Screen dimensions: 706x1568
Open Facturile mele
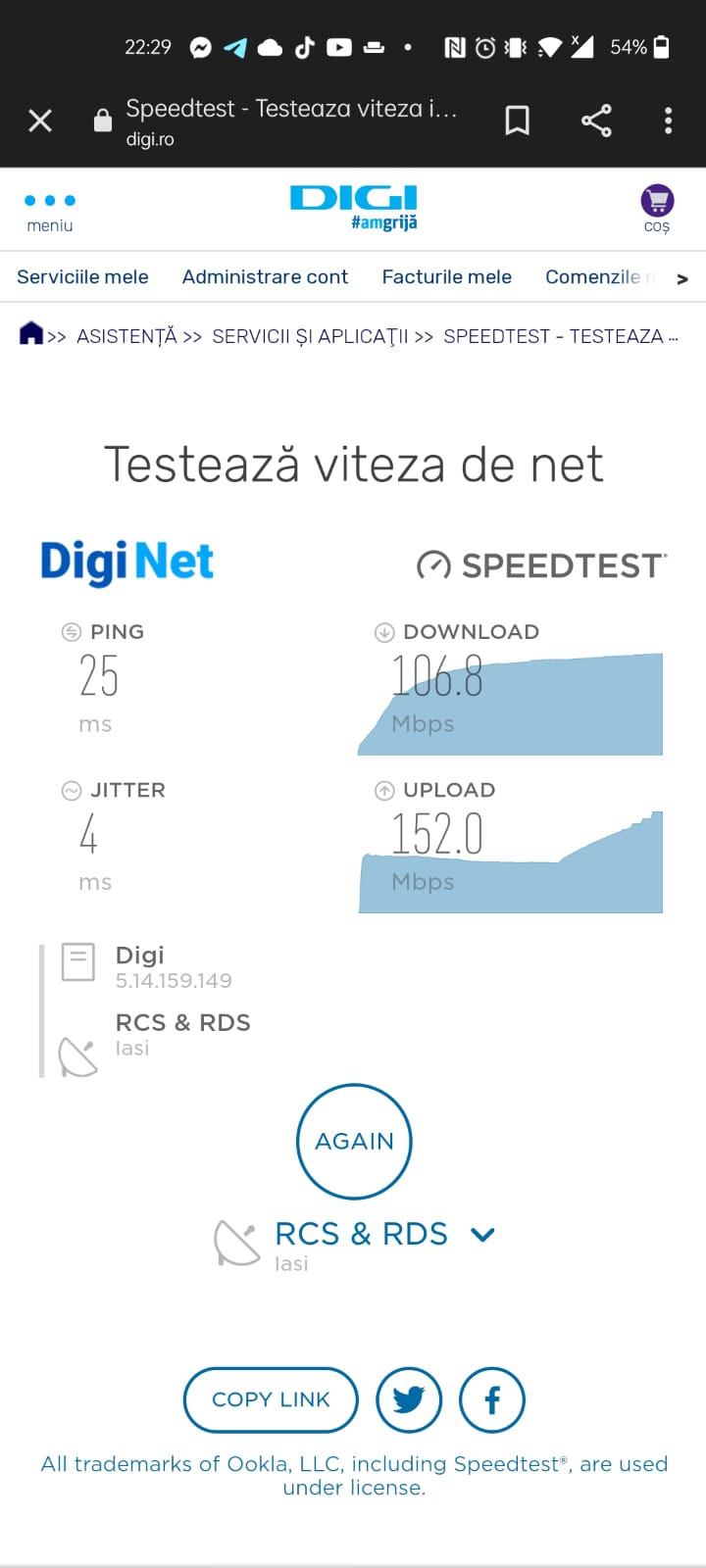click(446, 277)
